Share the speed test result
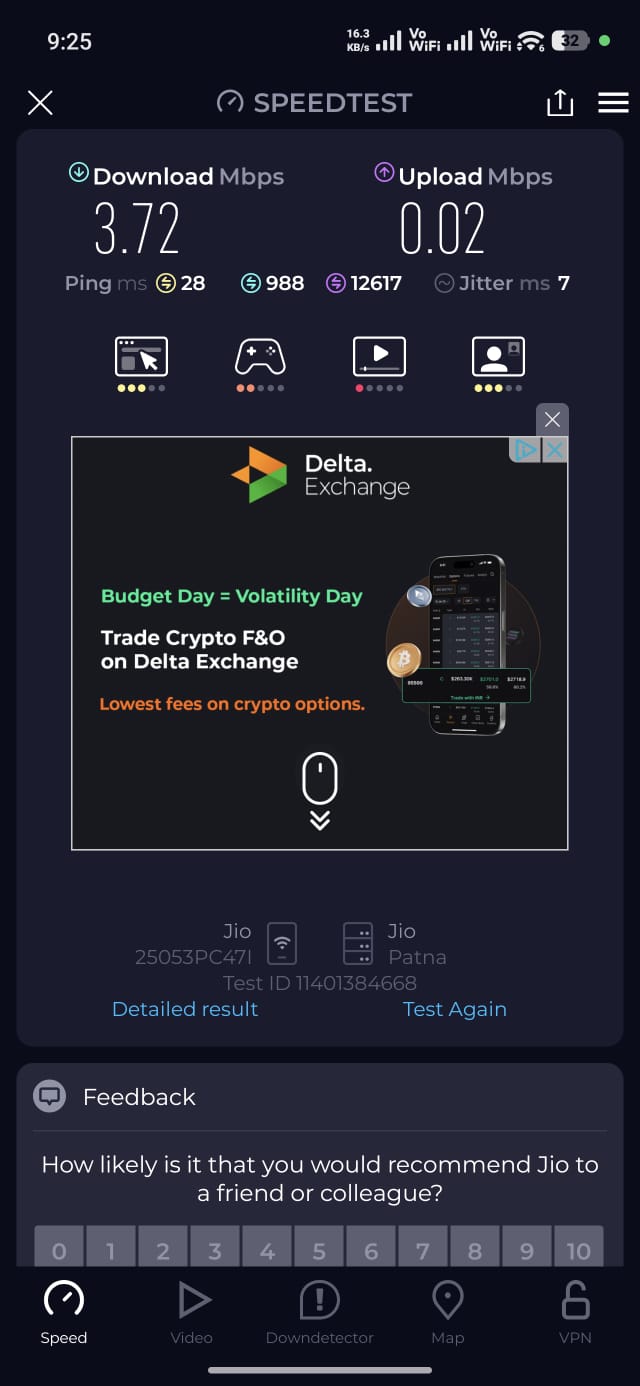 (560, 102)
